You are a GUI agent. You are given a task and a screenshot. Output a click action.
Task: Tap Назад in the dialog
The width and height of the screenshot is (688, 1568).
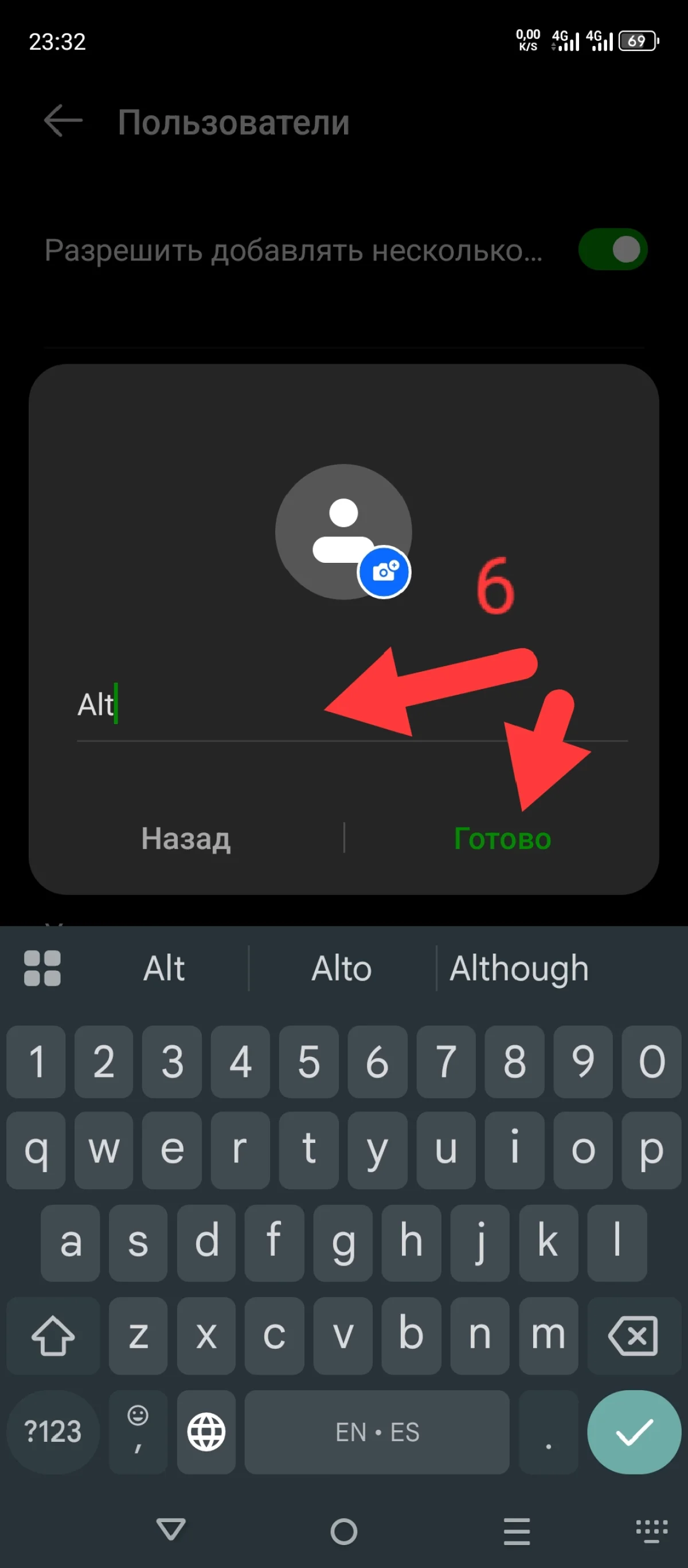click(x=186, y=839)
